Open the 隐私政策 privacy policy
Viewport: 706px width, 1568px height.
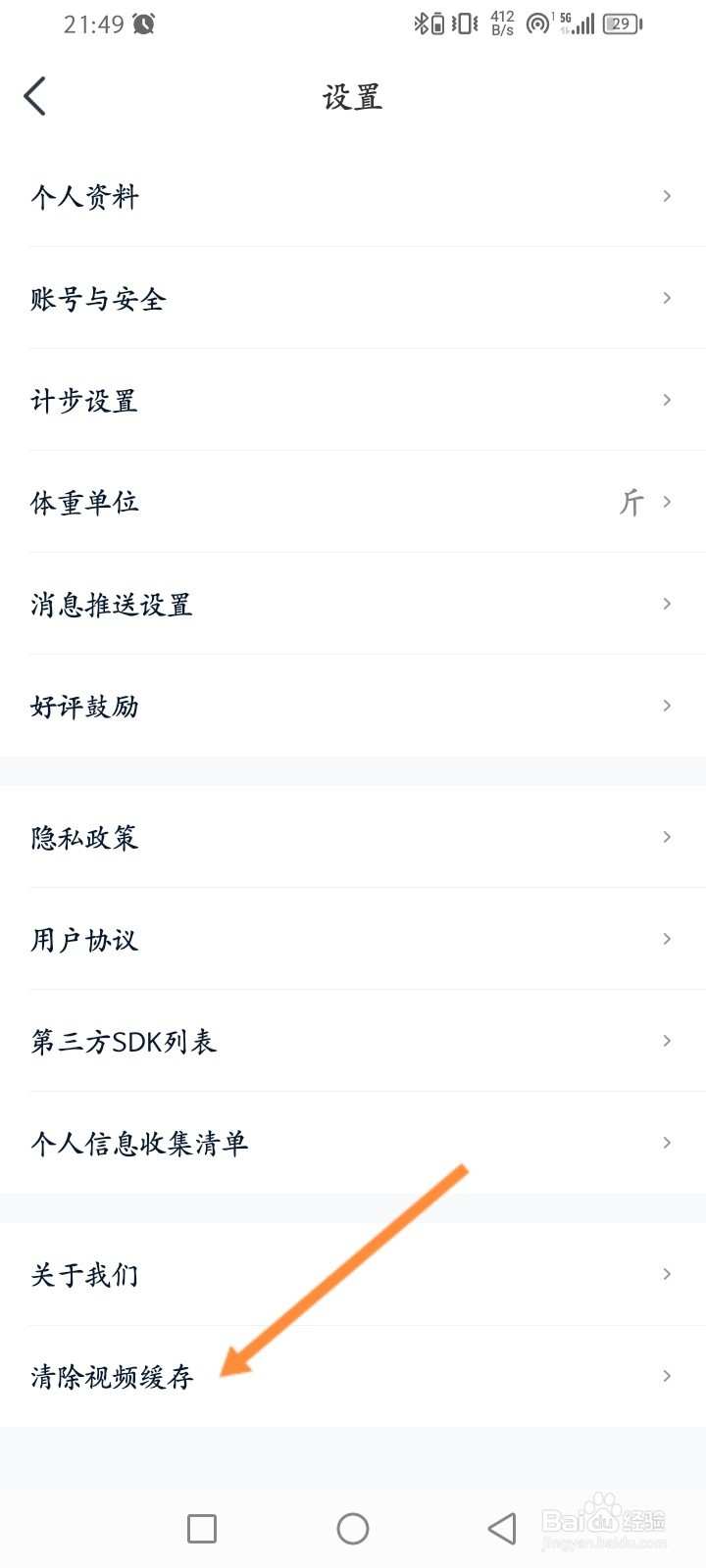pyautogui.click(x=353, y=838)
